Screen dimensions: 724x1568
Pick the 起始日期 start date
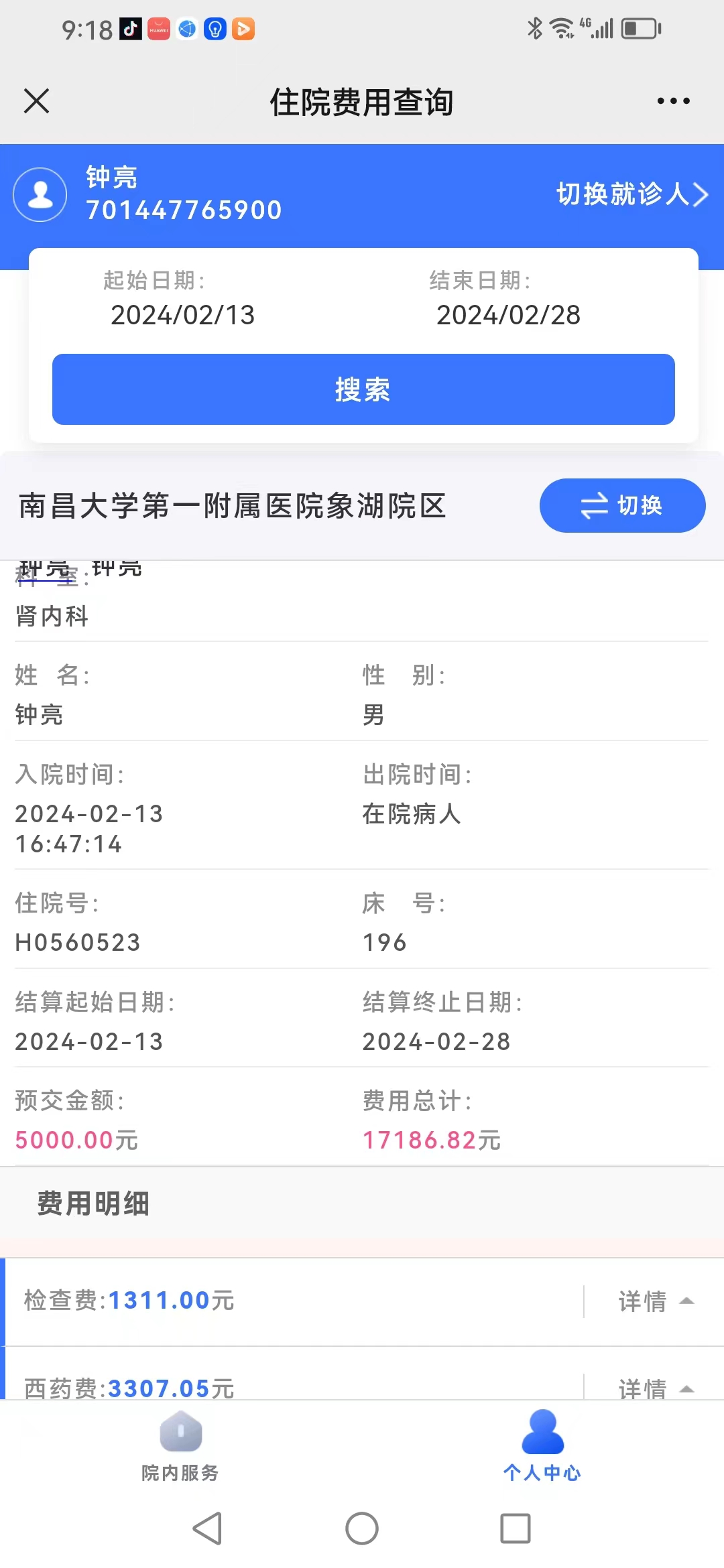[x=182, y=314]
